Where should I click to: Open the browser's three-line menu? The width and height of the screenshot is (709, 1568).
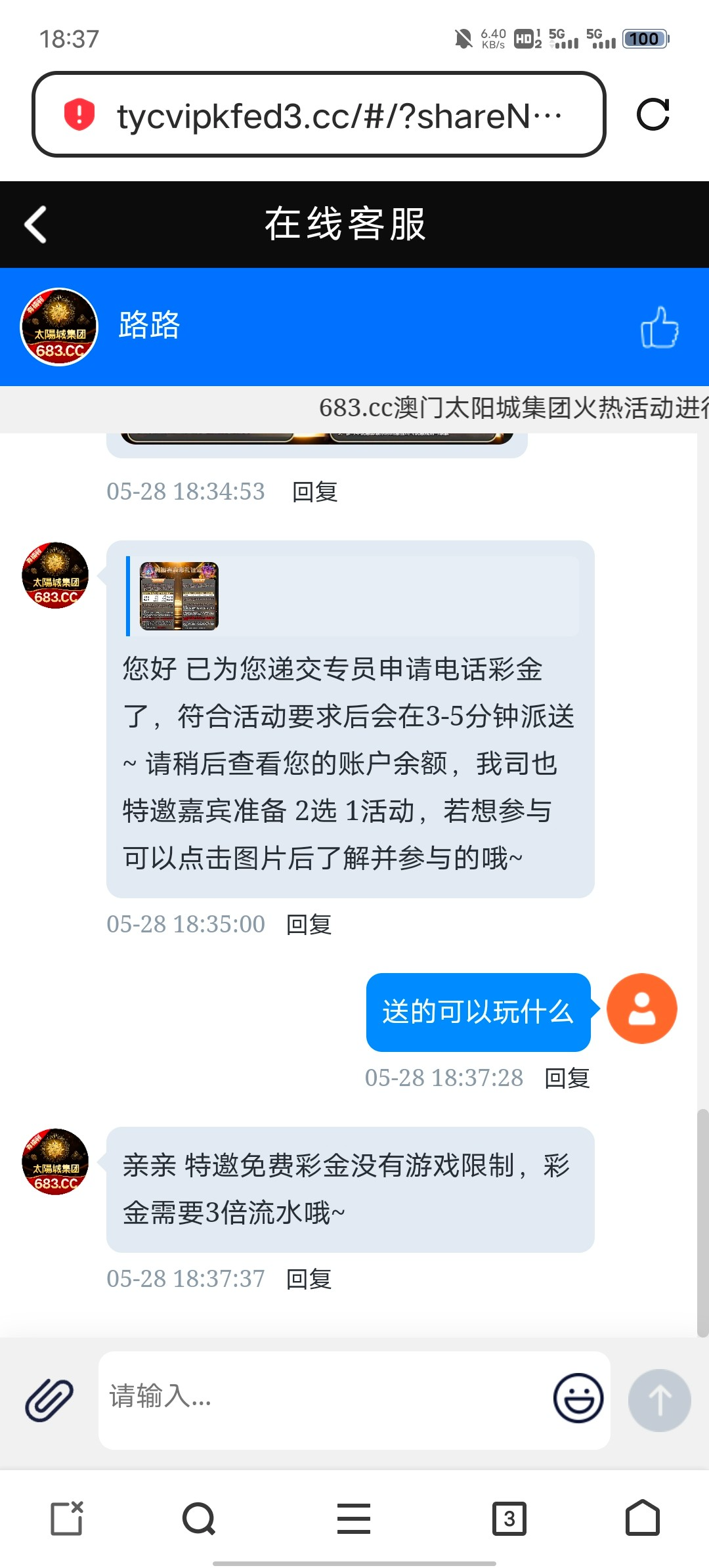tap(354, 1518)
